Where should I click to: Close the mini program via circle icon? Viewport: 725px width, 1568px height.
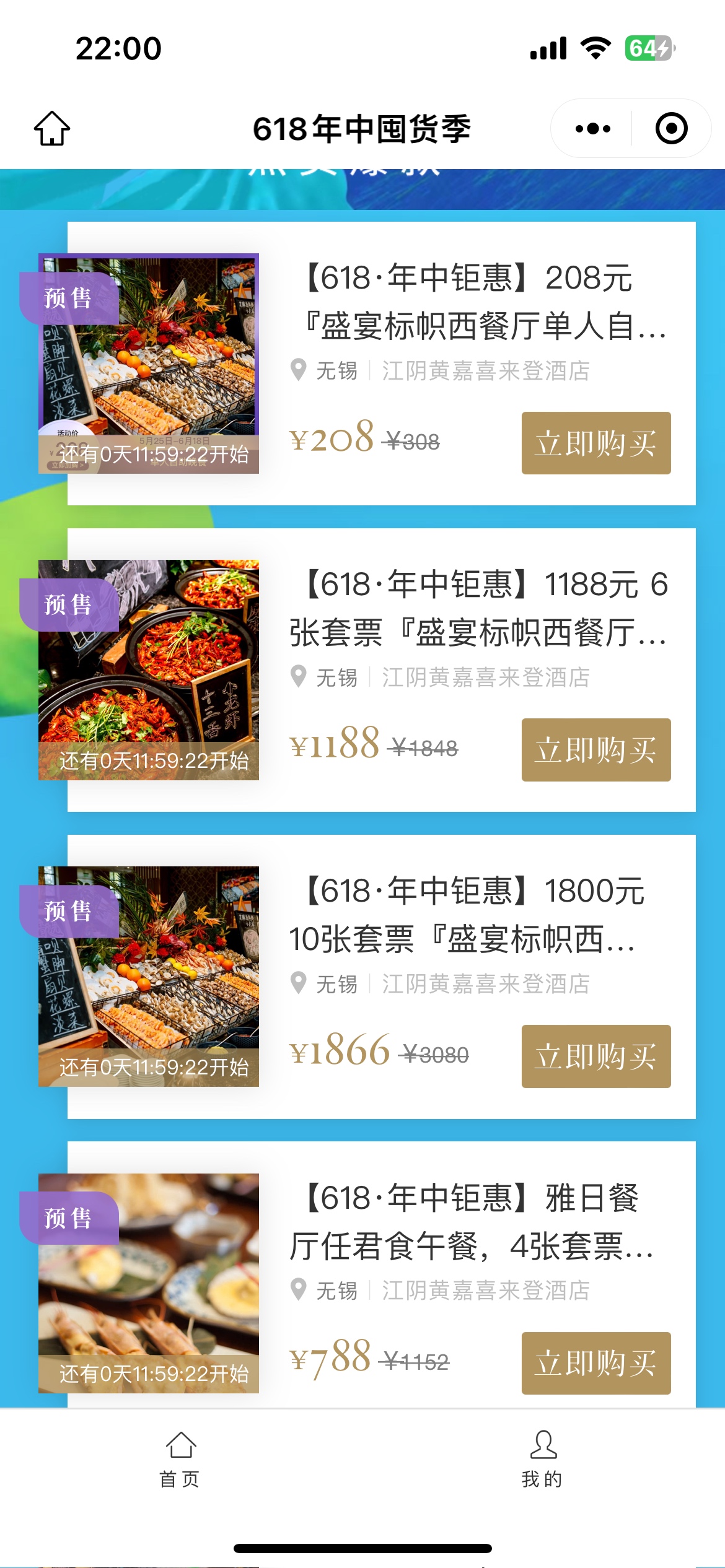[671, 129]
